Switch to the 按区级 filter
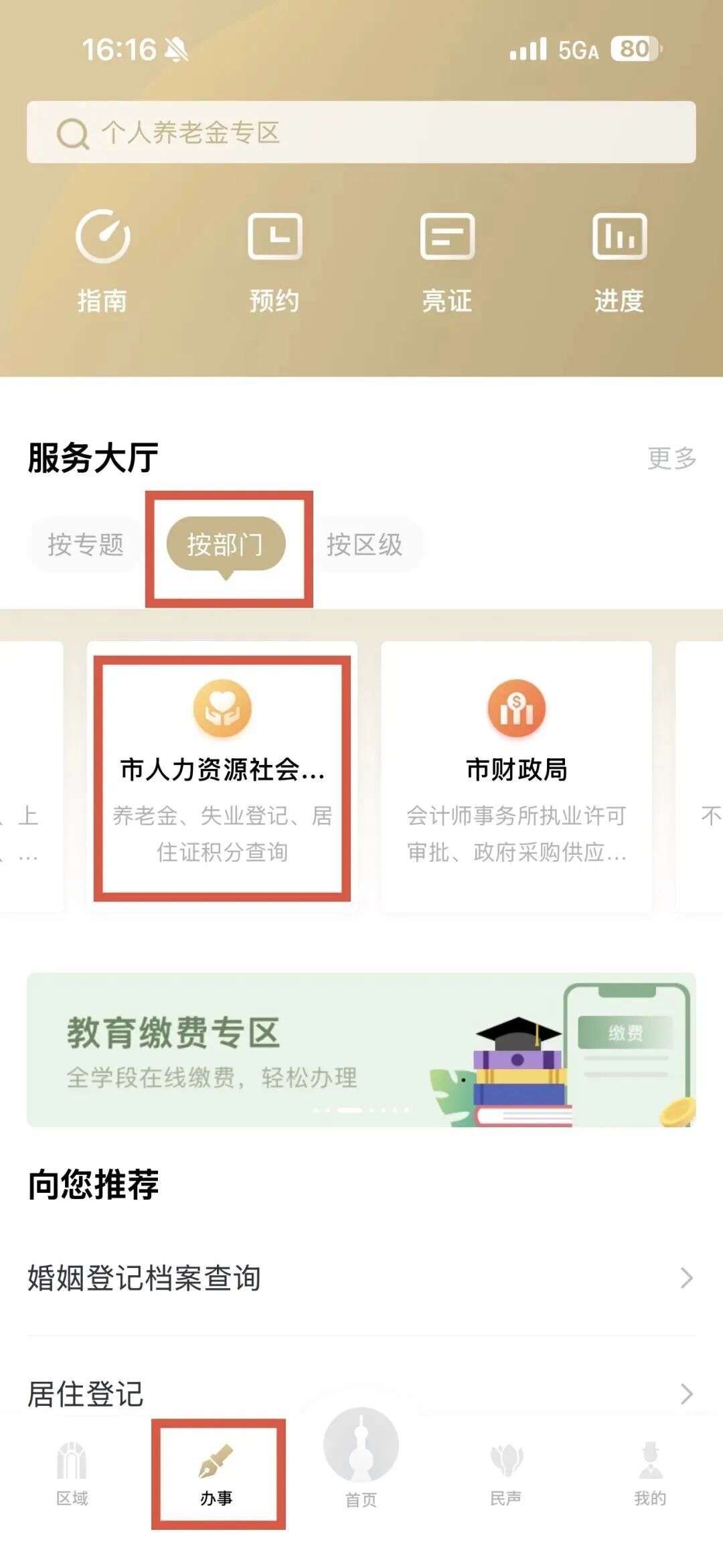The width and height of the screenshot is (723, 1568). coord(365,545)
